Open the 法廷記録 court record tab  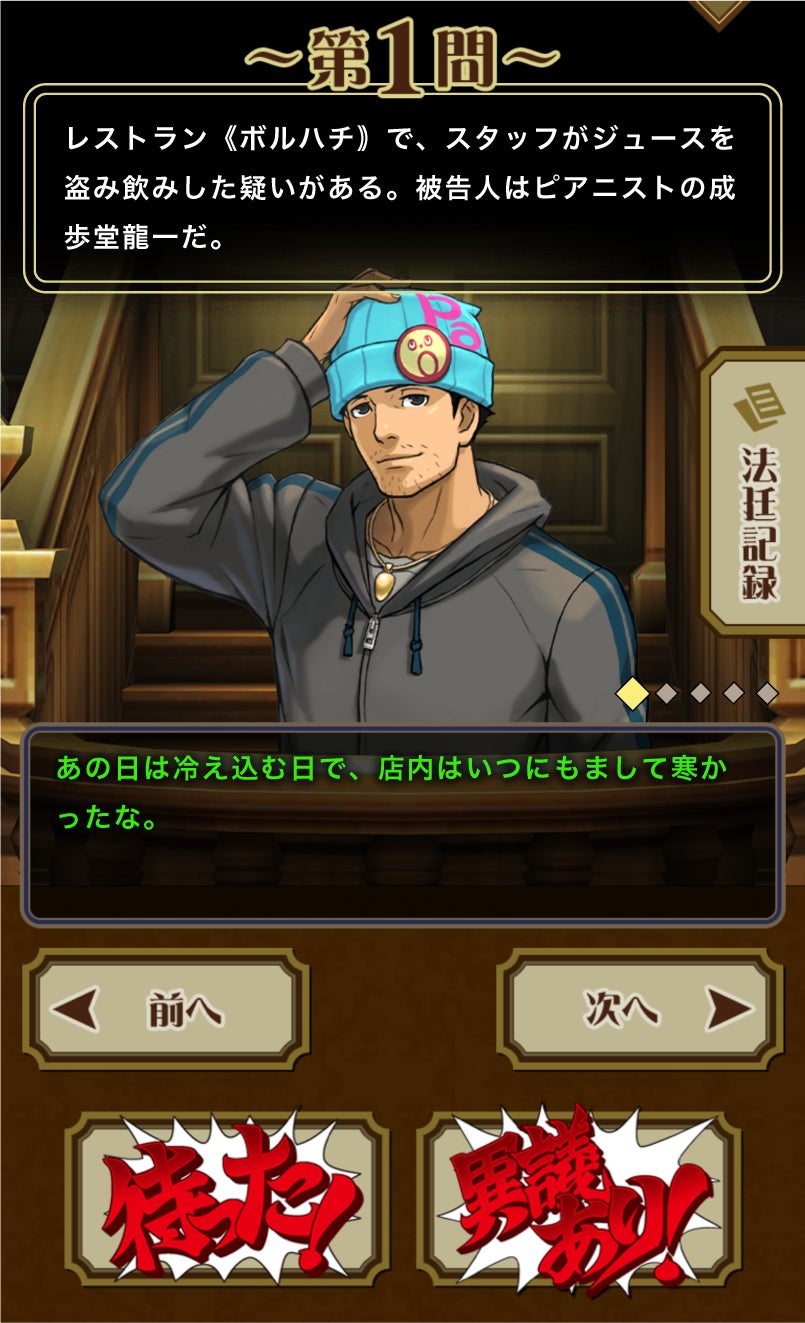point(757,492)
